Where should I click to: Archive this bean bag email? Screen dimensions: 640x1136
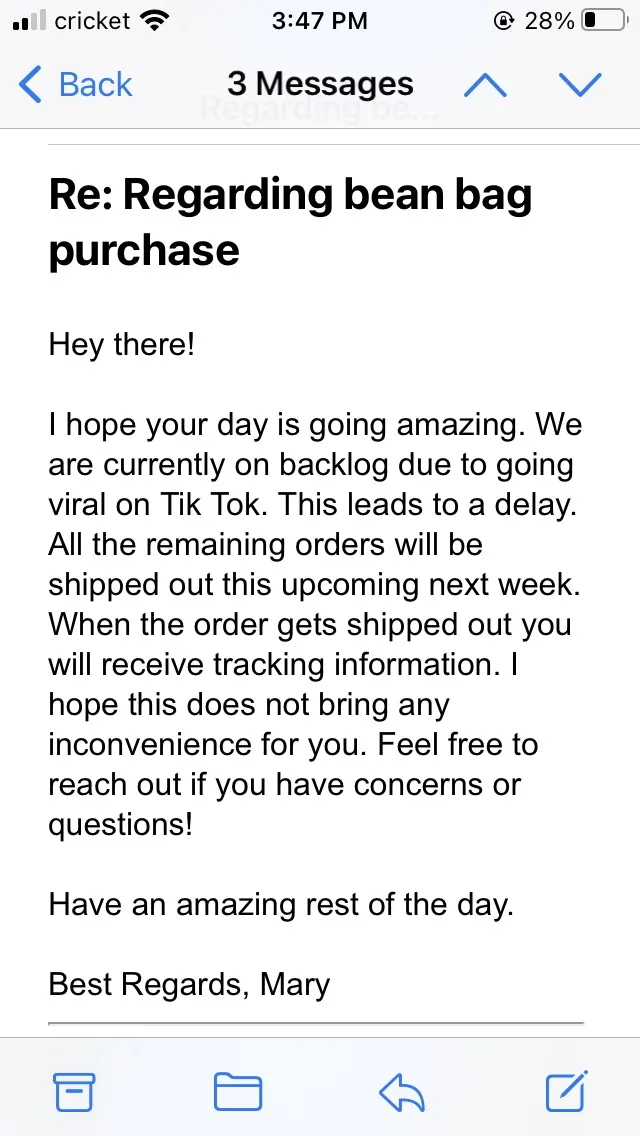click(x=74, y=1091)
